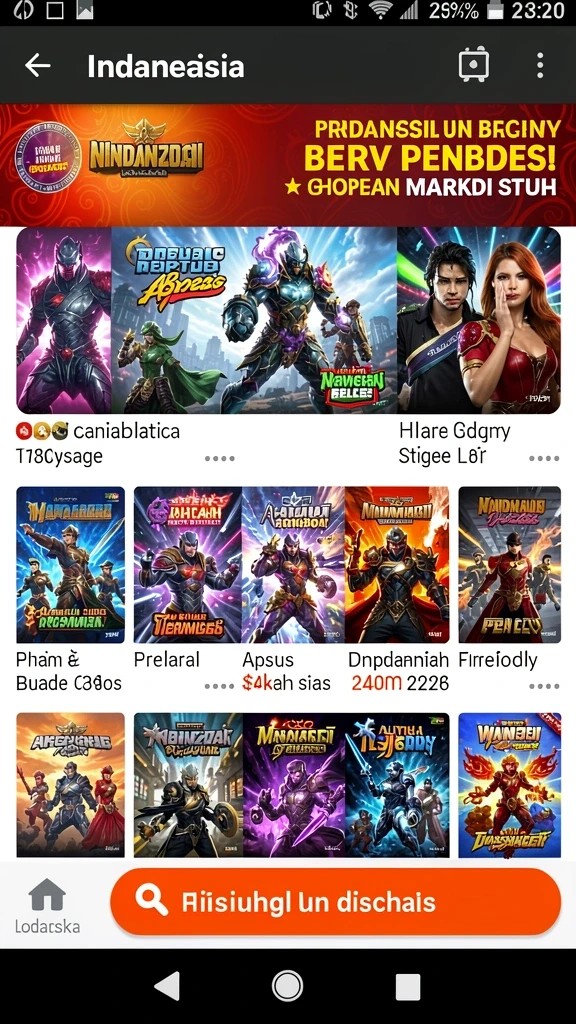Image resolution: width=576 pixels, height=1024 pixels.
Task: Tap the system back button
Action: tap(167, 986)
